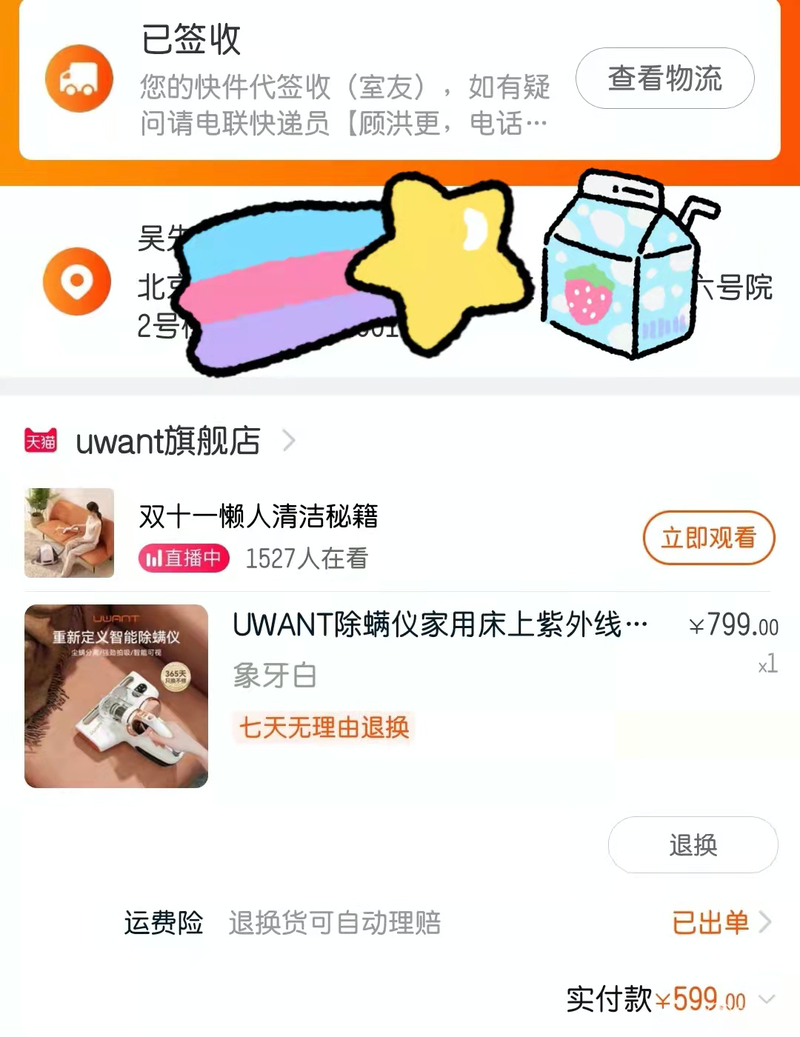The image size is (800, 1037).
Task: Tap the 退换 button
Action: click(692, 845)
